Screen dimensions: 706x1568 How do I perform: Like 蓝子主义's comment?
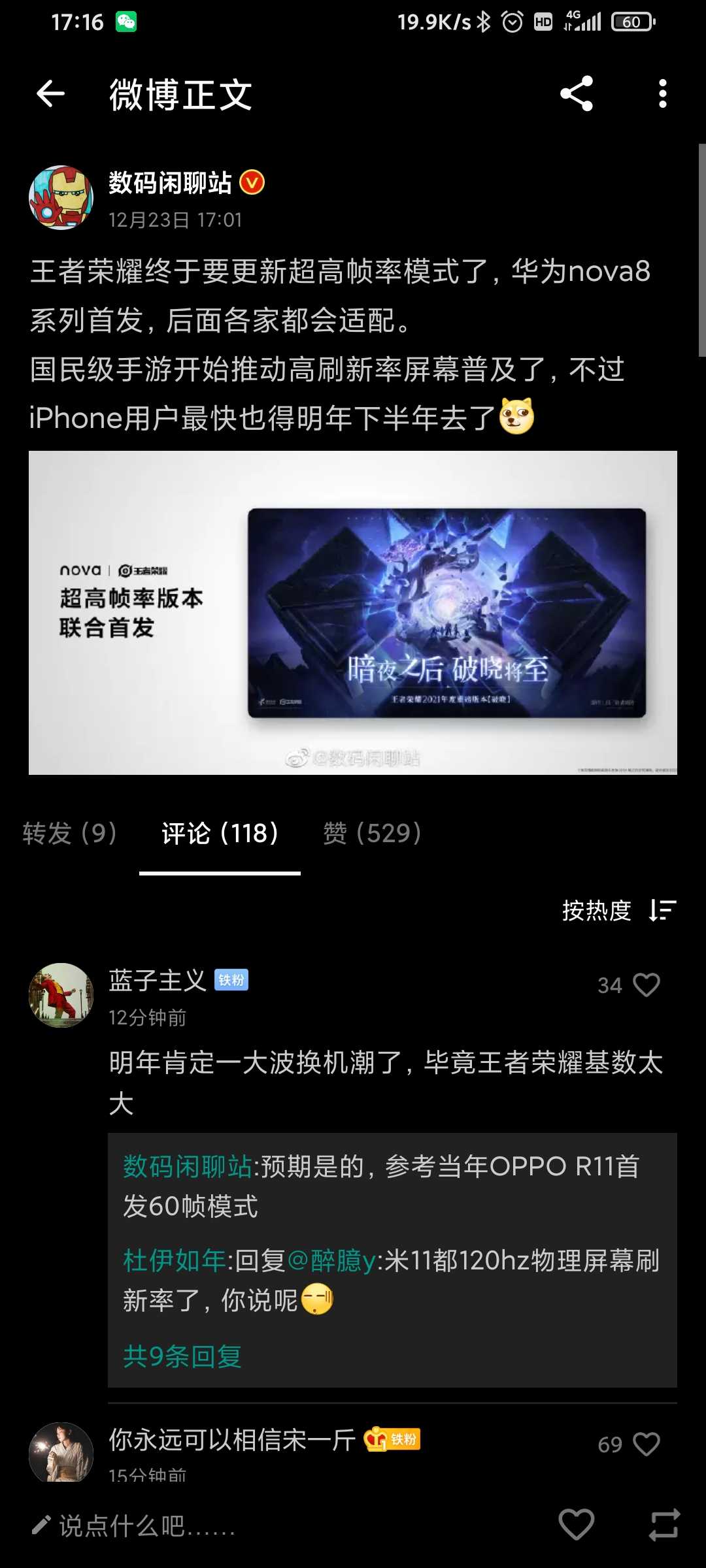pyautogui.click(x=646, y=985)
